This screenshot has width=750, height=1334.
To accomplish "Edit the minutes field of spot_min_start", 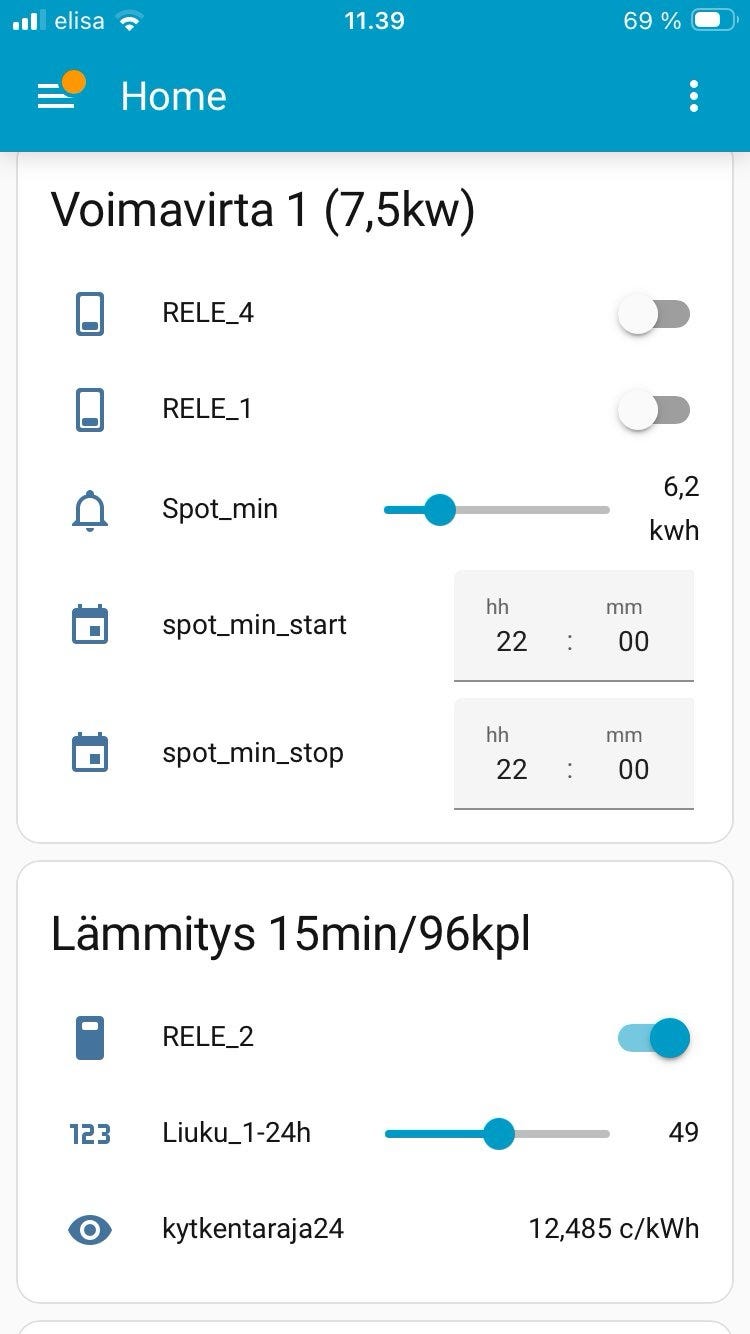I will (633, 641).
